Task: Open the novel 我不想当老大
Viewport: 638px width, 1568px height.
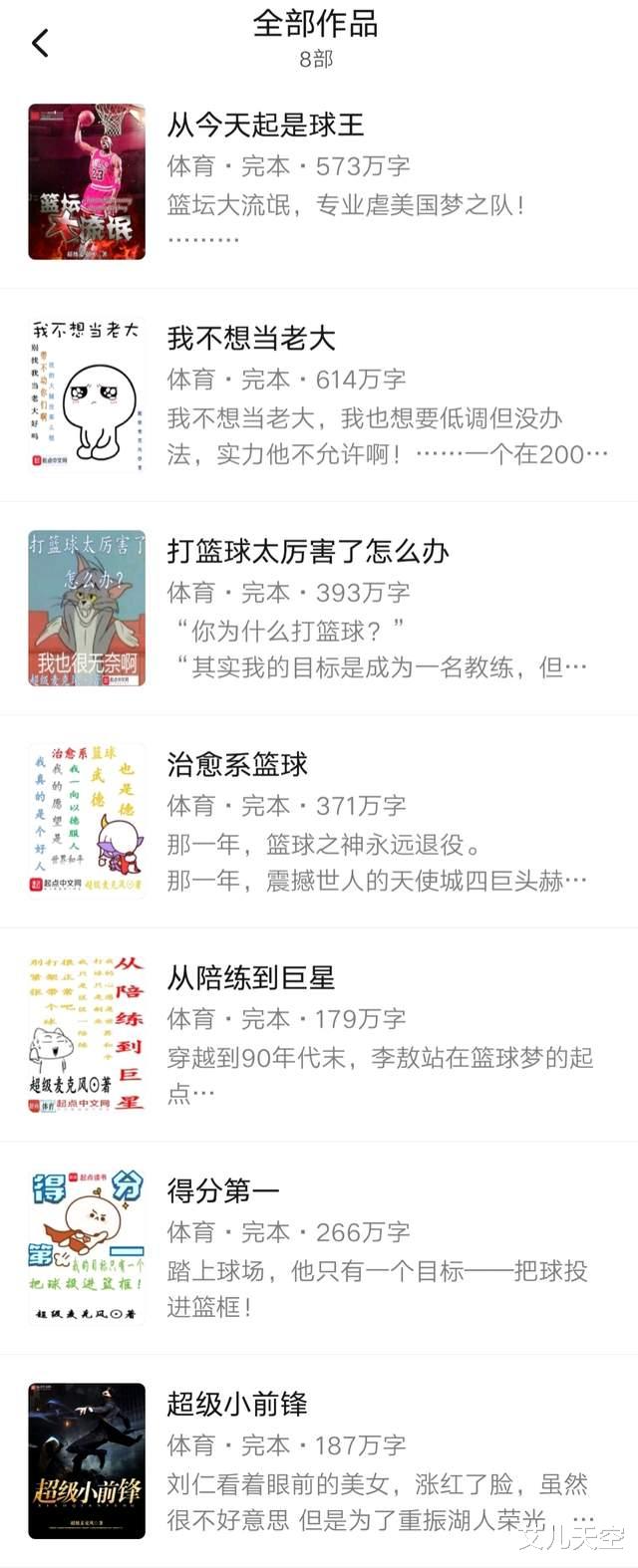Action: (x=251, y=339)
